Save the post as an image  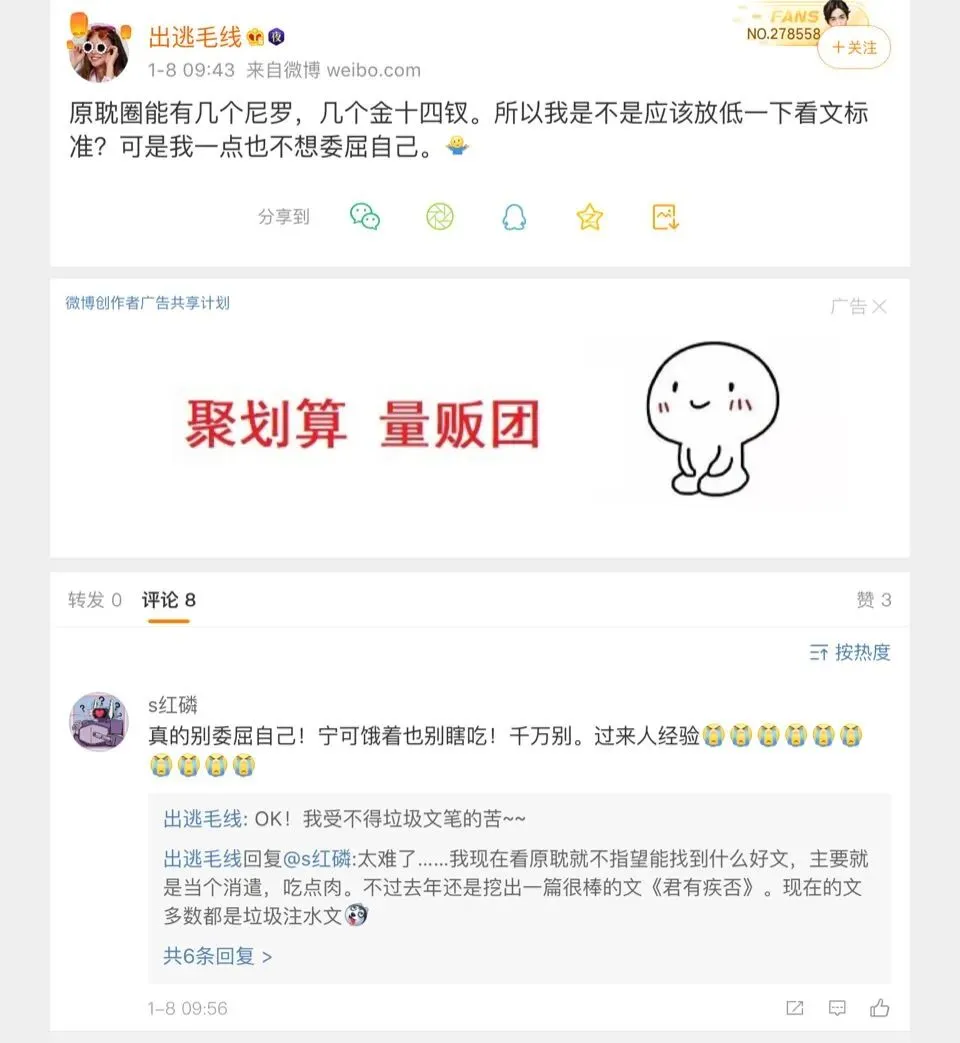(x=665, y=216)
